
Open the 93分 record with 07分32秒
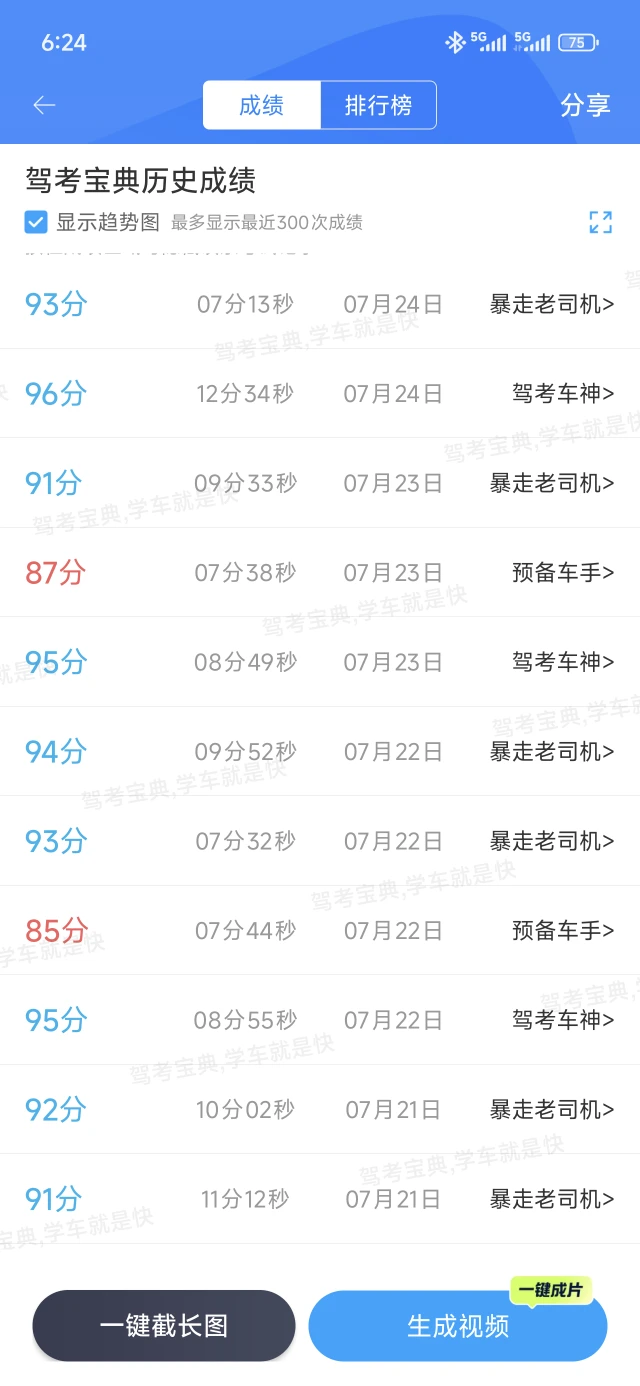(x=320, y=842)
